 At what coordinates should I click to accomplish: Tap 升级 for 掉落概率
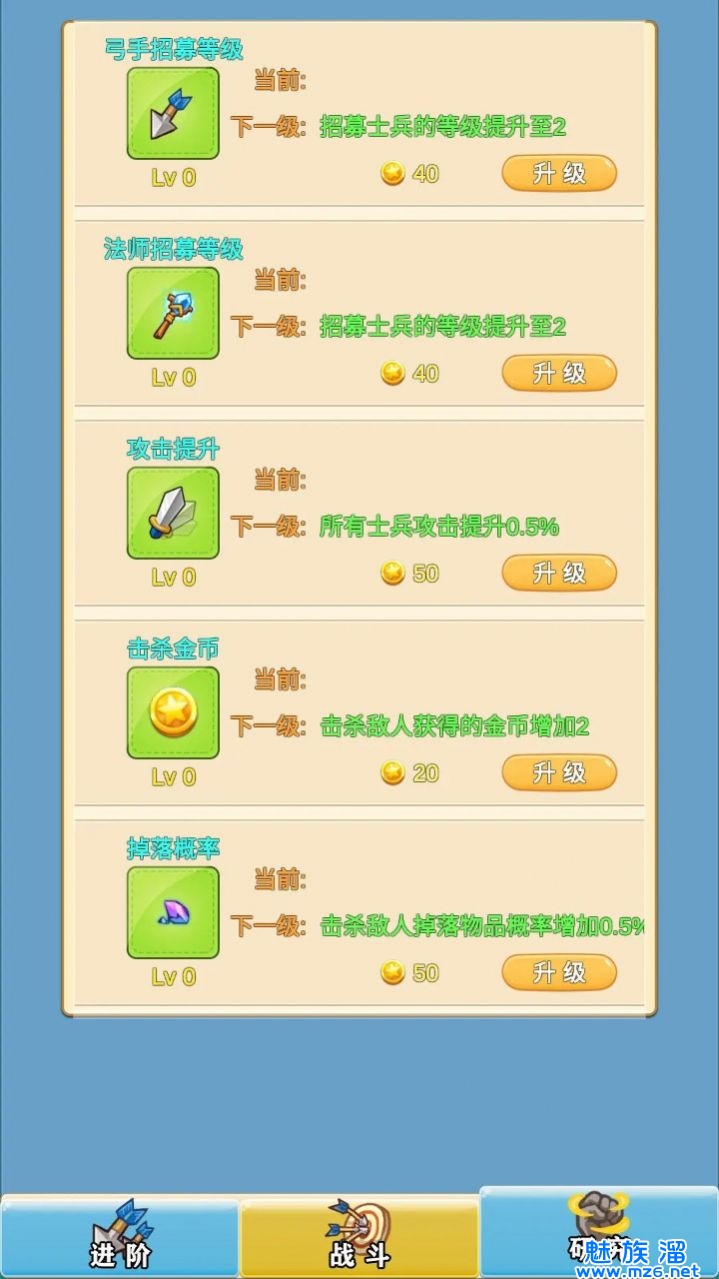tap(558, 972)
